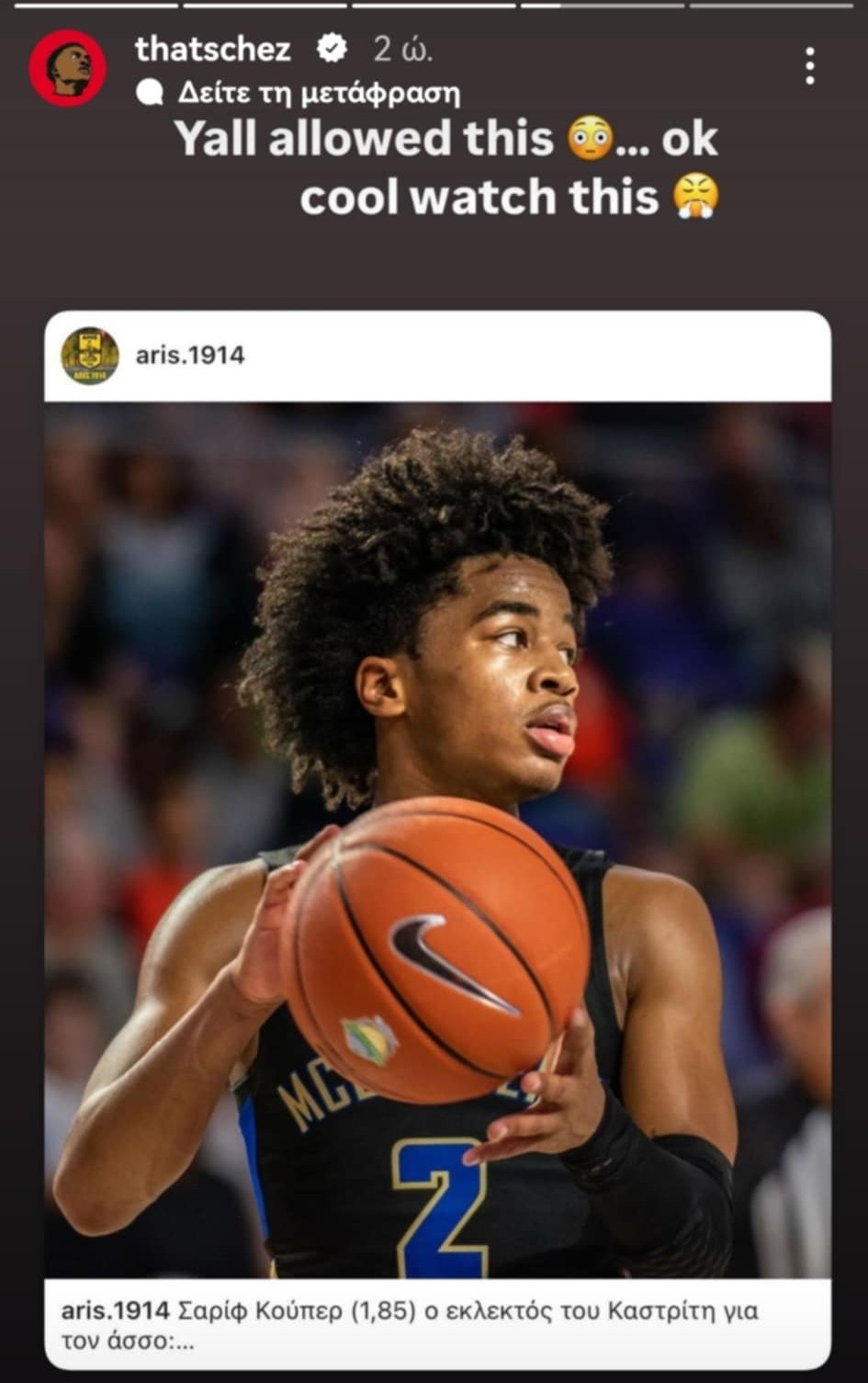Screen dimensions: 868x1383
Task: Open thatschez profile picture
Action: pyautogui.click(x=67, y=67)
